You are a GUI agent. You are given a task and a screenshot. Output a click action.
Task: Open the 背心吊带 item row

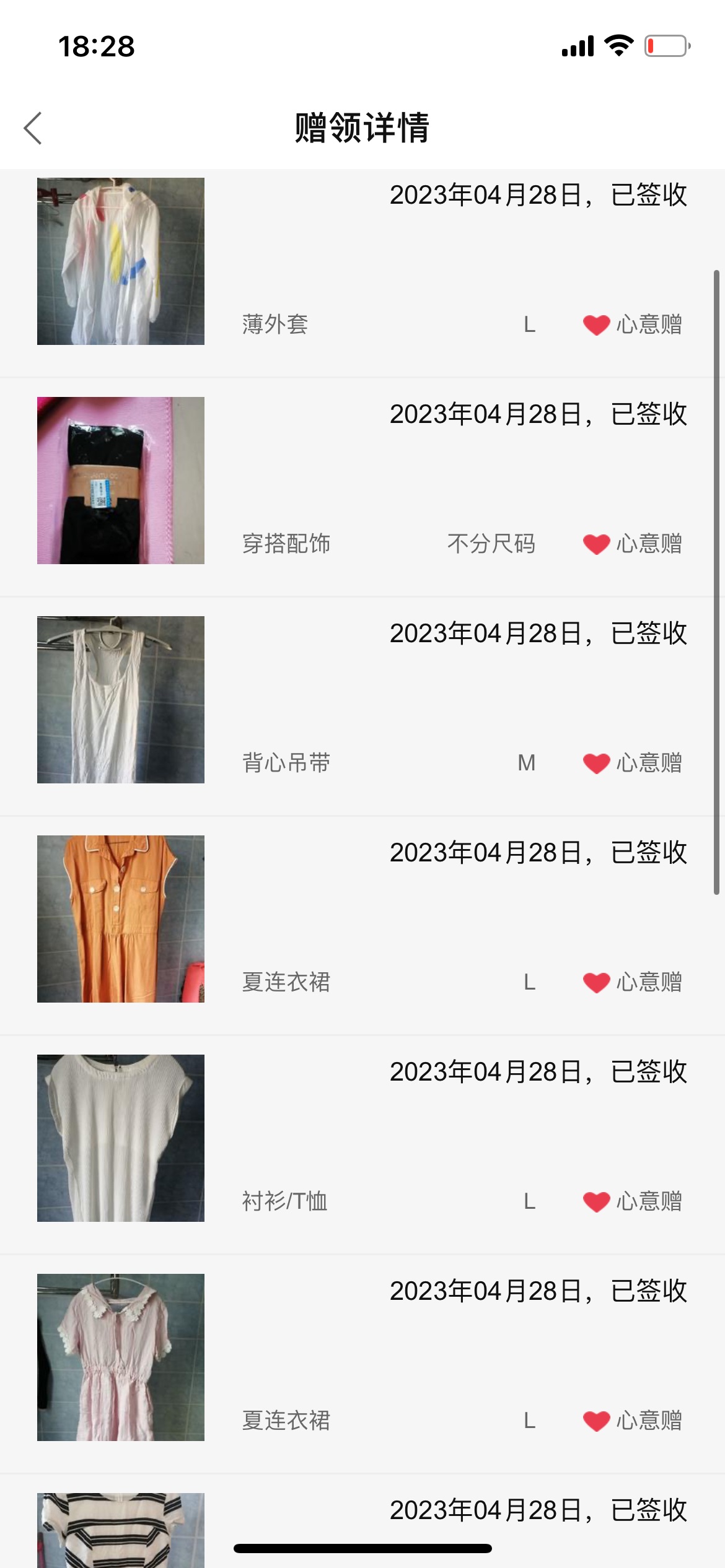coord(362,707)
